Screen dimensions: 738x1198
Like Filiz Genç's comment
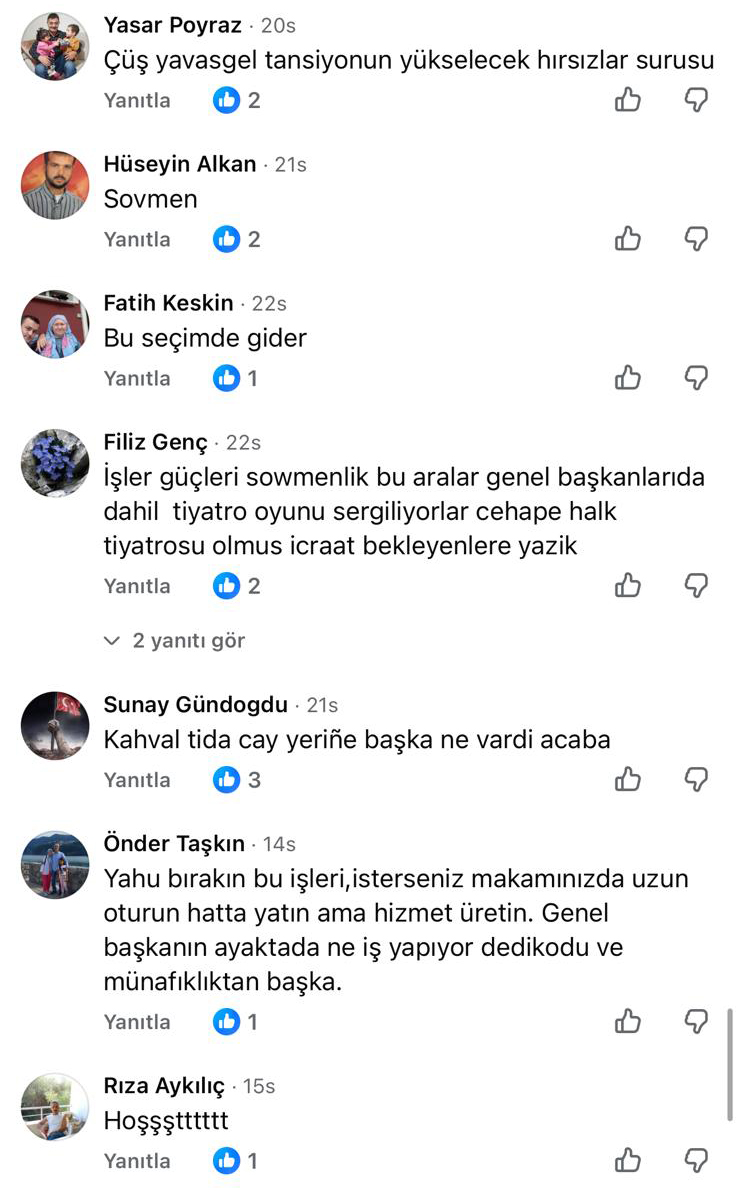point(628,586)
